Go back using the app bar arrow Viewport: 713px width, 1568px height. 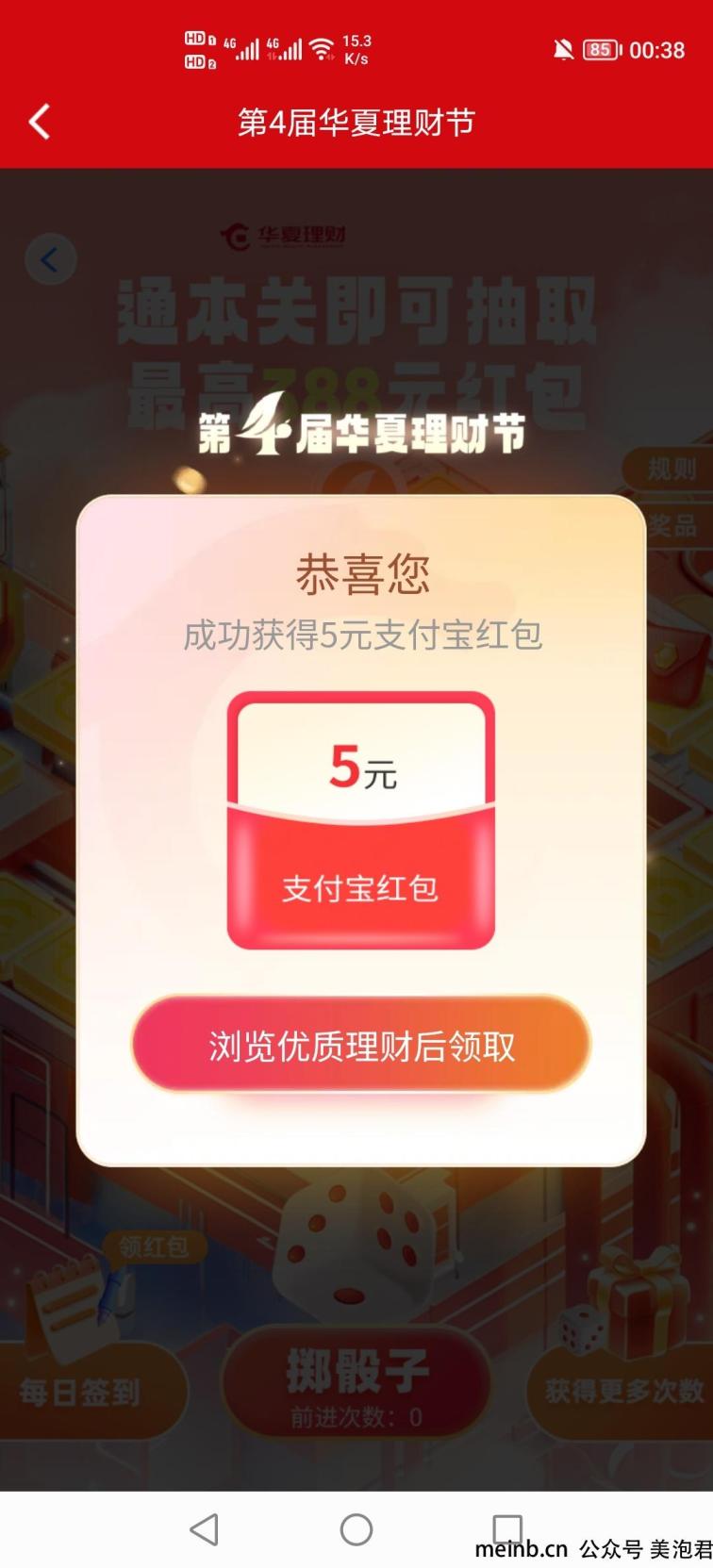(x=40, y=122)
